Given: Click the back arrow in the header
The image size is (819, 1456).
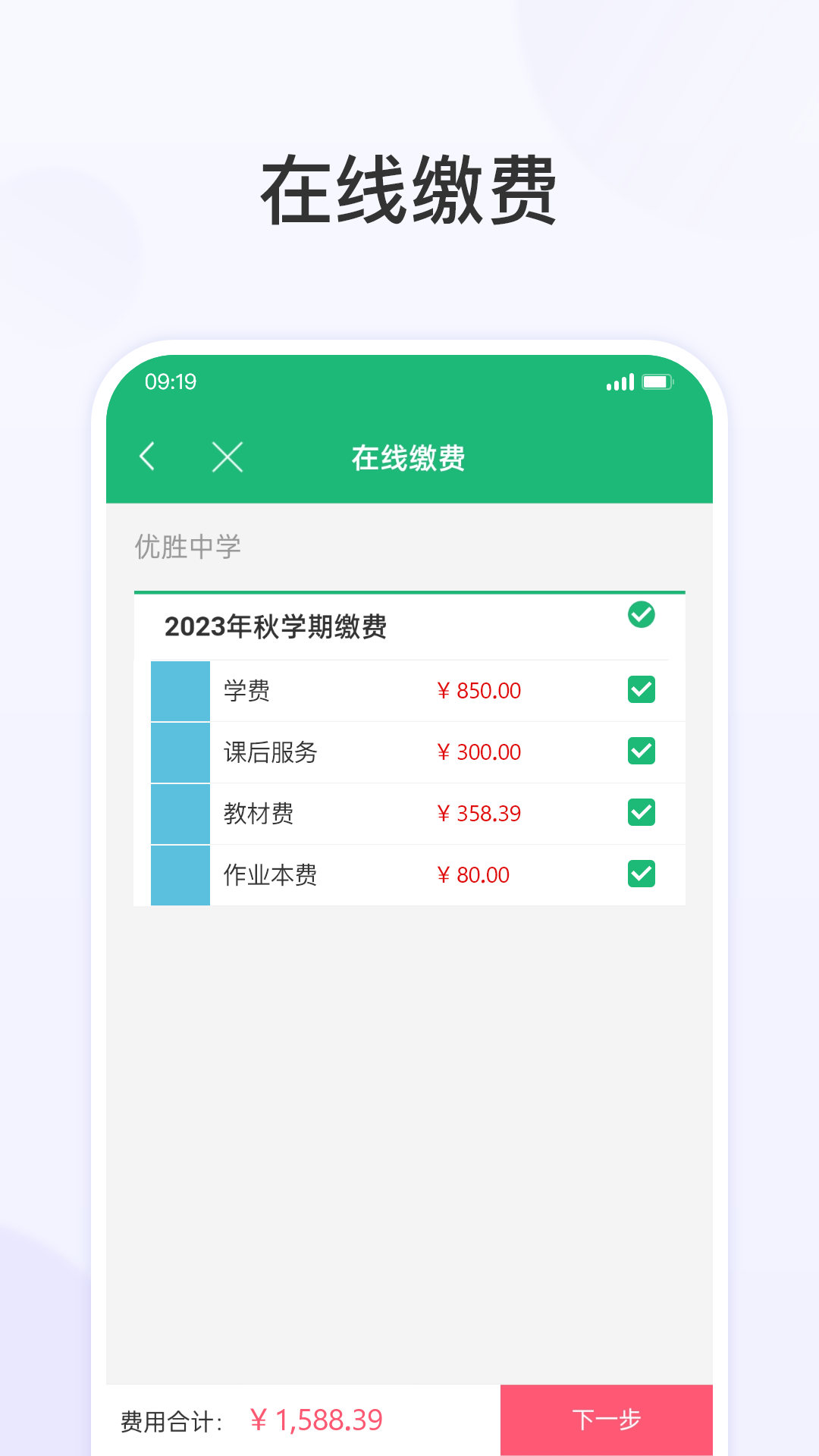Looking at the screenshot, I should pos(149,457).
